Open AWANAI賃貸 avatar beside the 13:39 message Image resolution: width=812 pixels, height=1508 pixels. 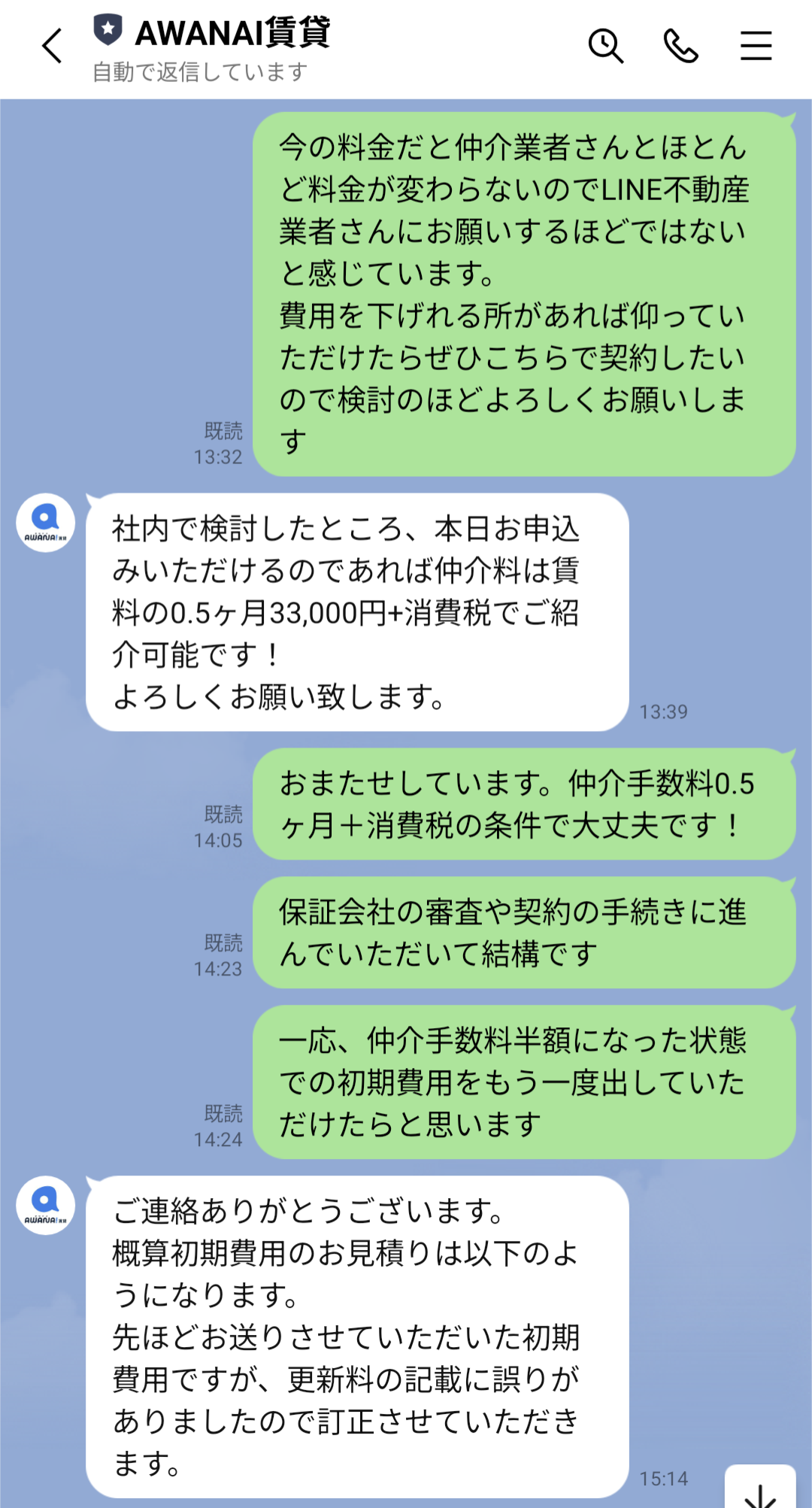46,523
